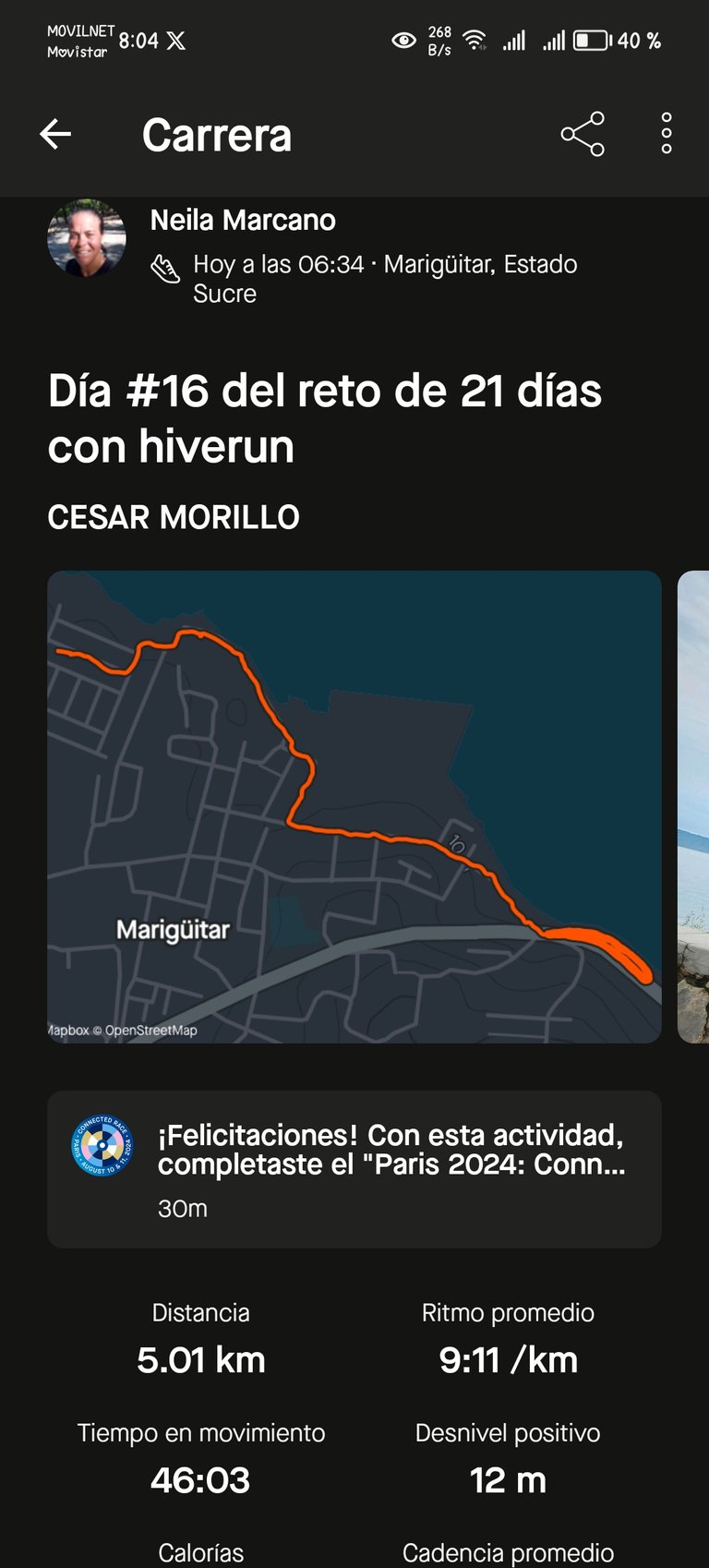Open the Paris 2024 challenge completion card
The image size is (709, 1568).
coord(354,1169)
